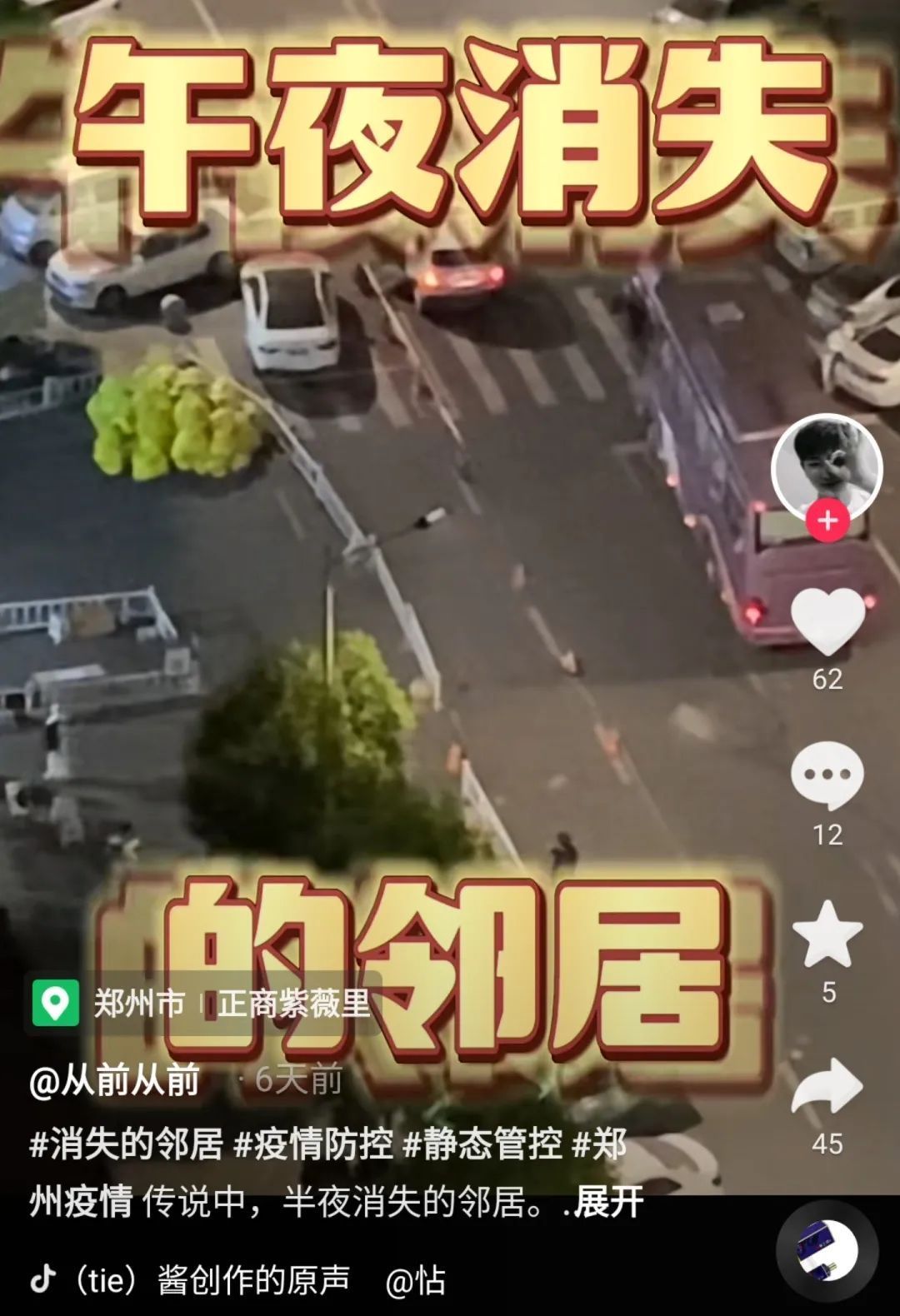Viewport: 900px width, 1316px height.
Task: Open hashtag #静态管控
Action: pyautogui.click(x=483, y=1144)
